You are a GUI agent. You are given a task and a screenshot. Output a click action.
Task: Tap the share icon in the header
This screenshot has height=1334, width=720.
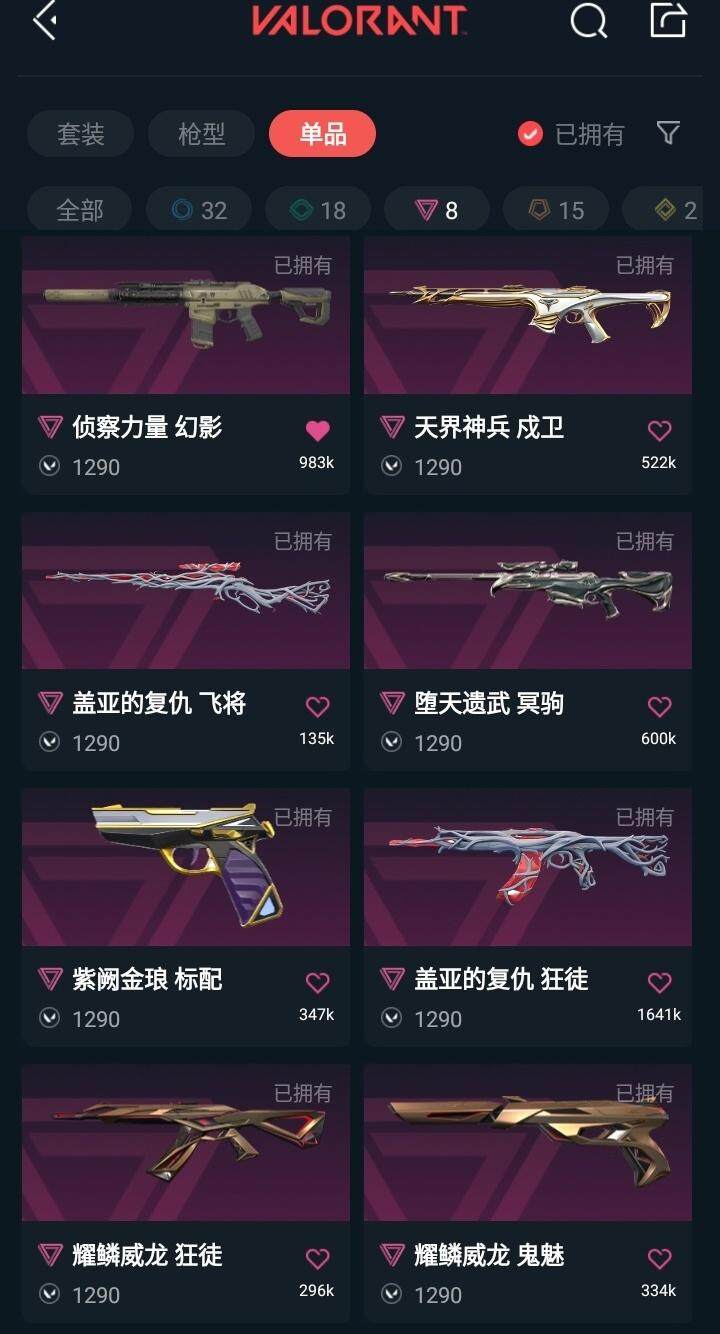(668, 21)
